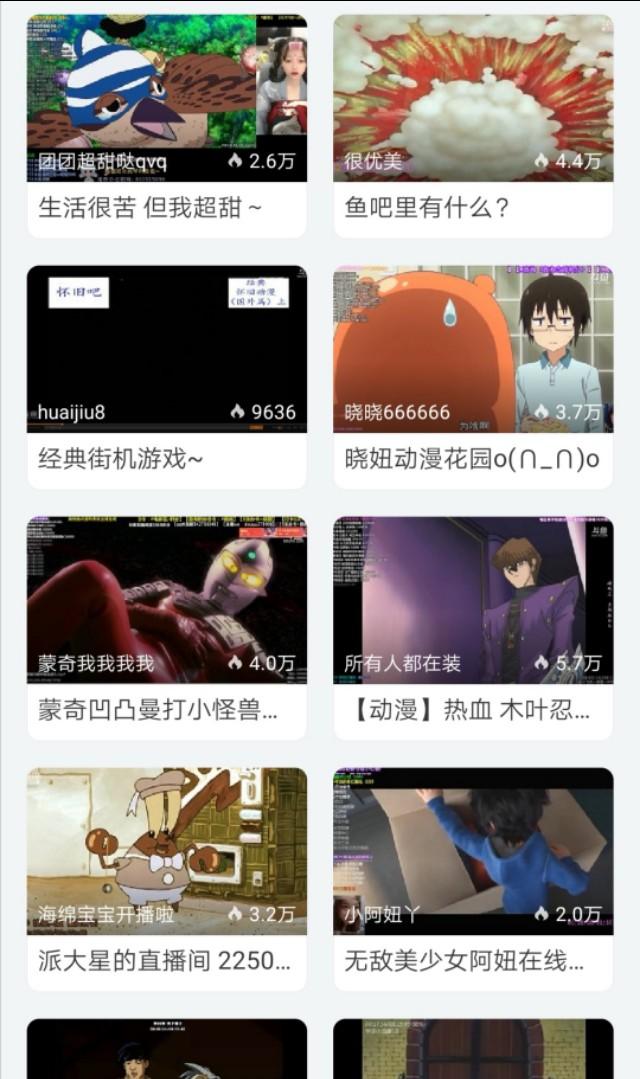Open the 生活很苦 但我超甜 live stream
This screenshot has width=640, height=1079.
click(x=166, y=99)
